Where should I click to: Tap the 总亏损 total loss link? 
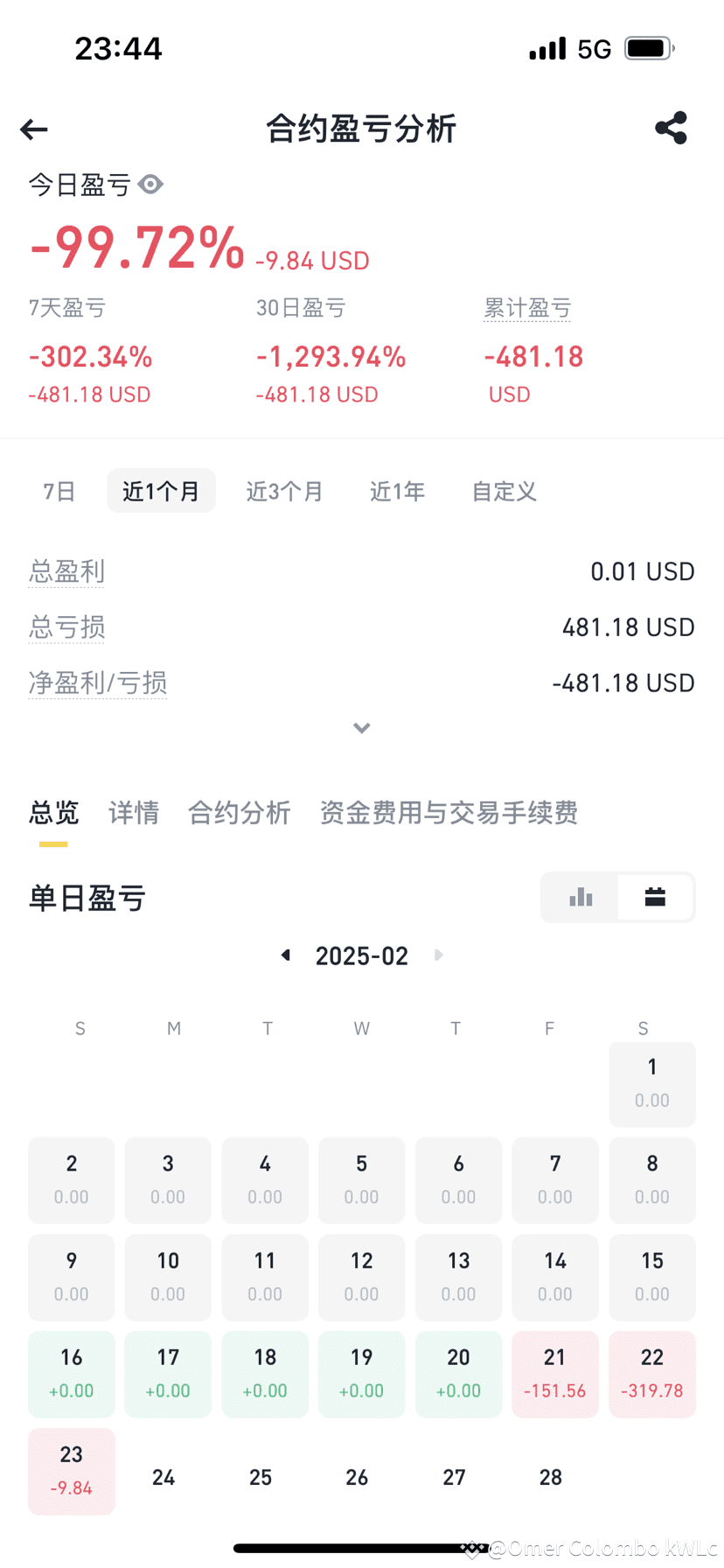pyautogui.click(x=66, y=626)
